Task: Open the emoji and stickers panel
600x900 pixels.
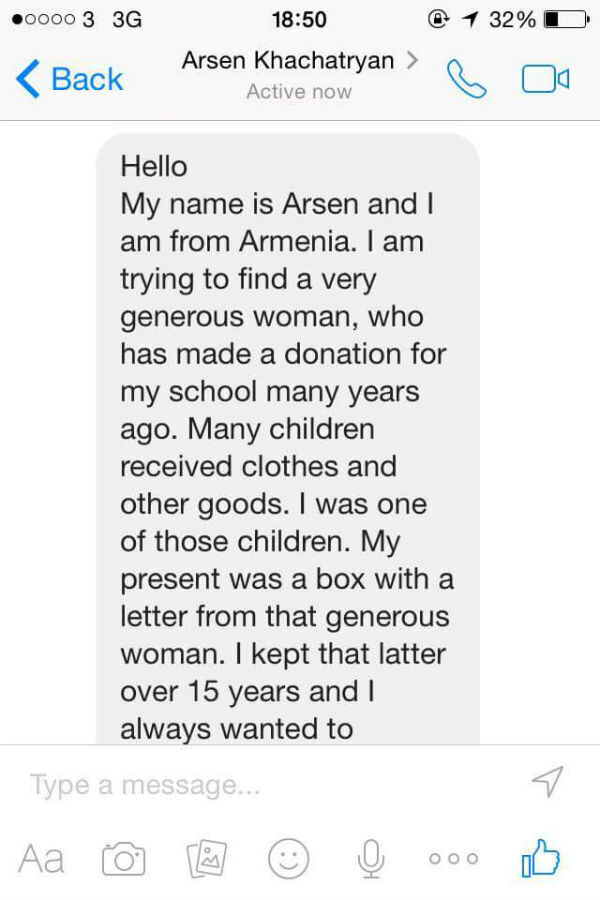Action: 287,858
